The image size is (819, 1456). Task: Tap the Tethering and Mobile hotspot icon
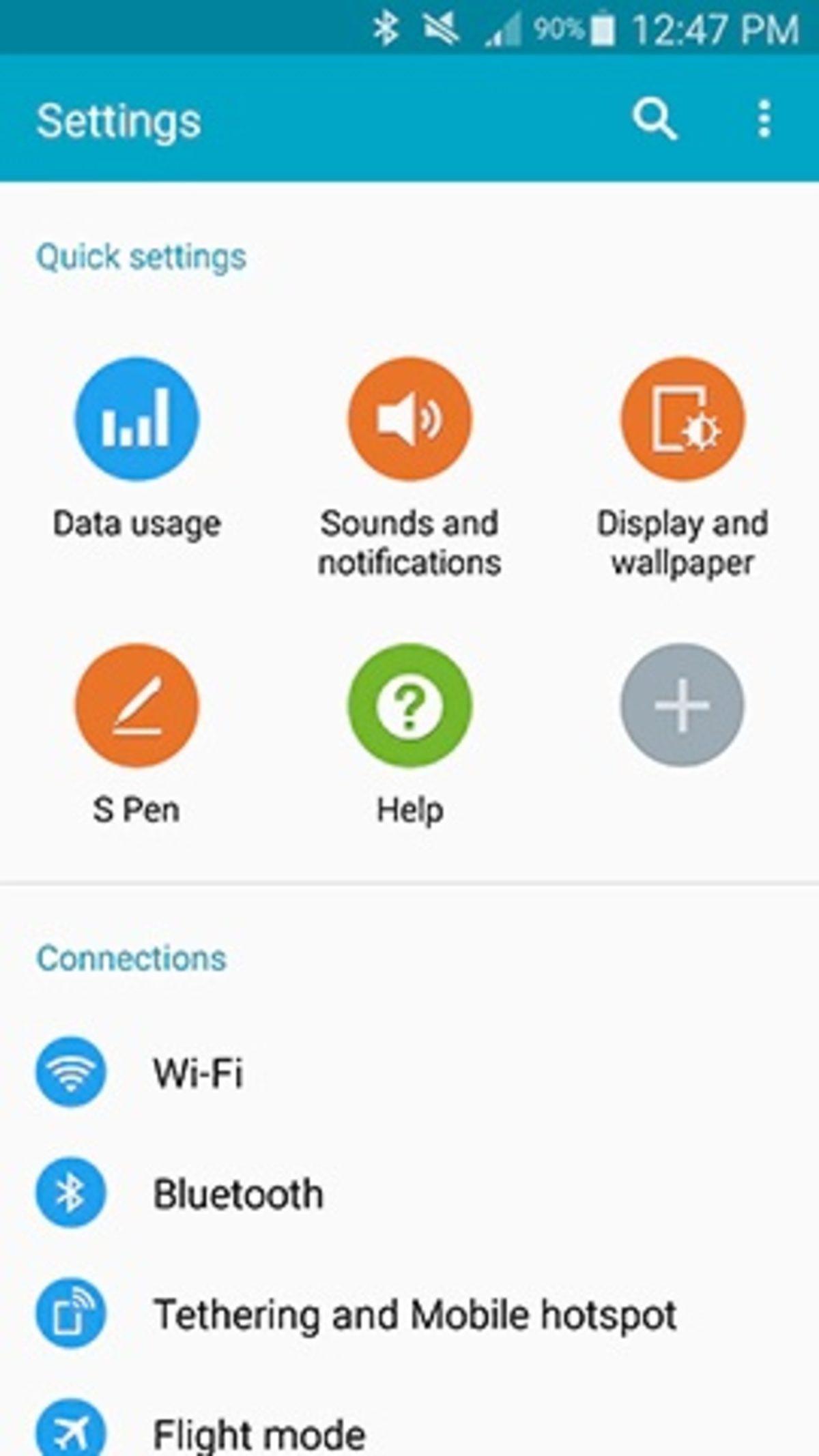click(70, 1313)
